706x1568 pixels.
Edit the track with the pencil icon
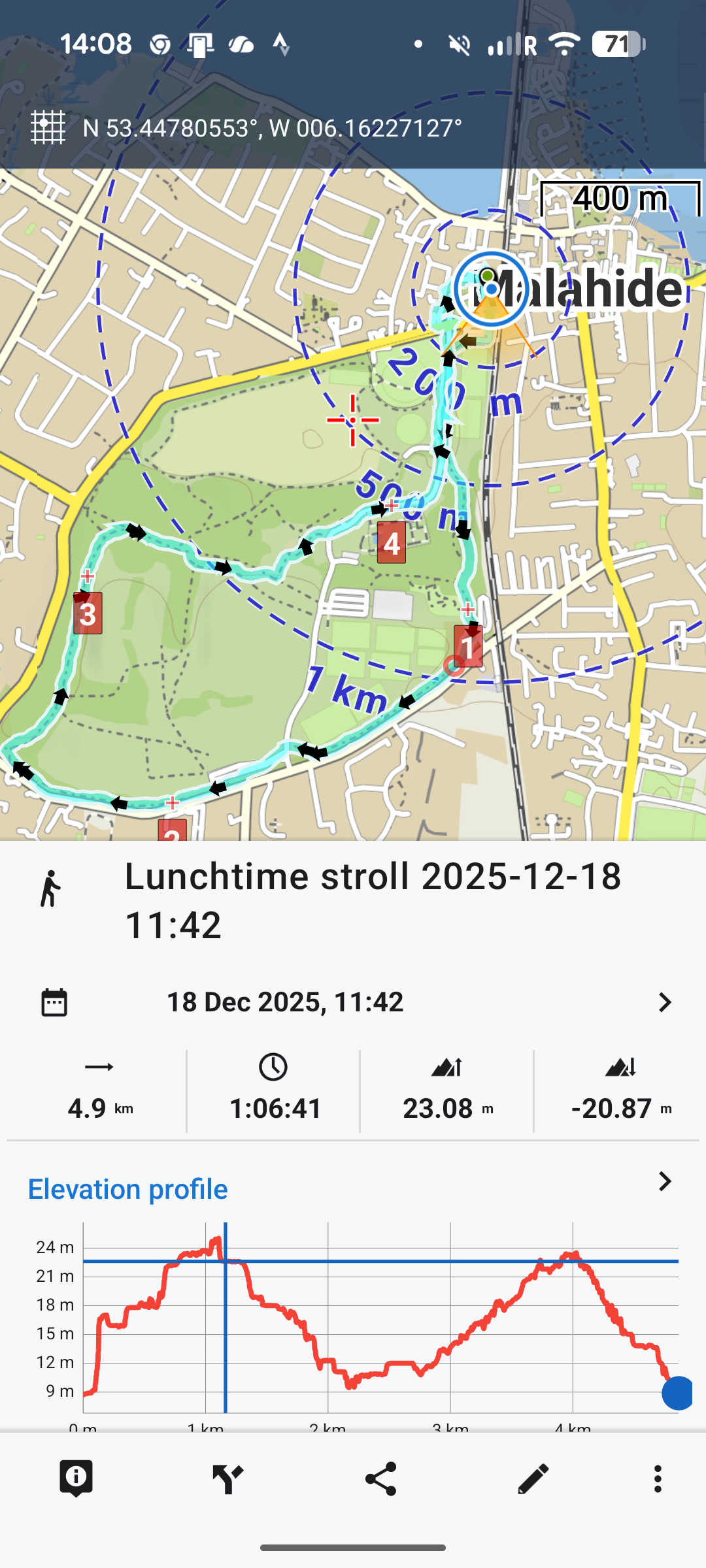pos(533,1478)
